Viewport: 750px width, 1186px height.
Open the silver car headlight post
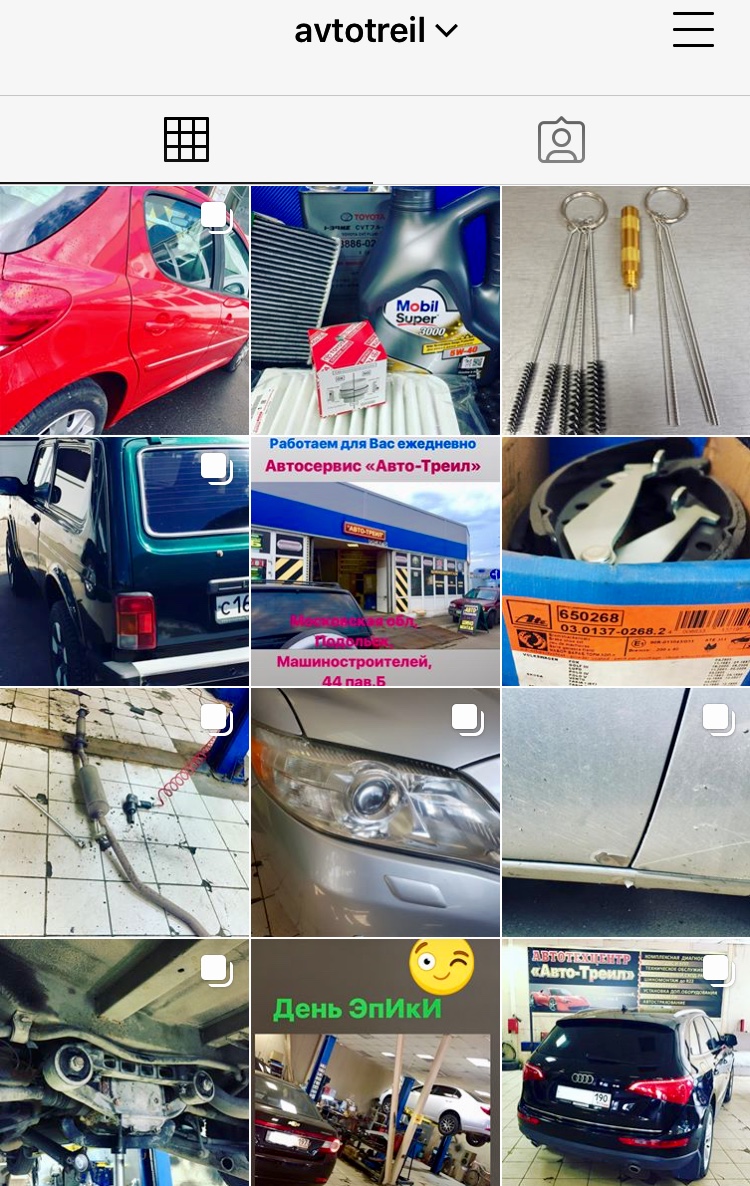(375, 812)
